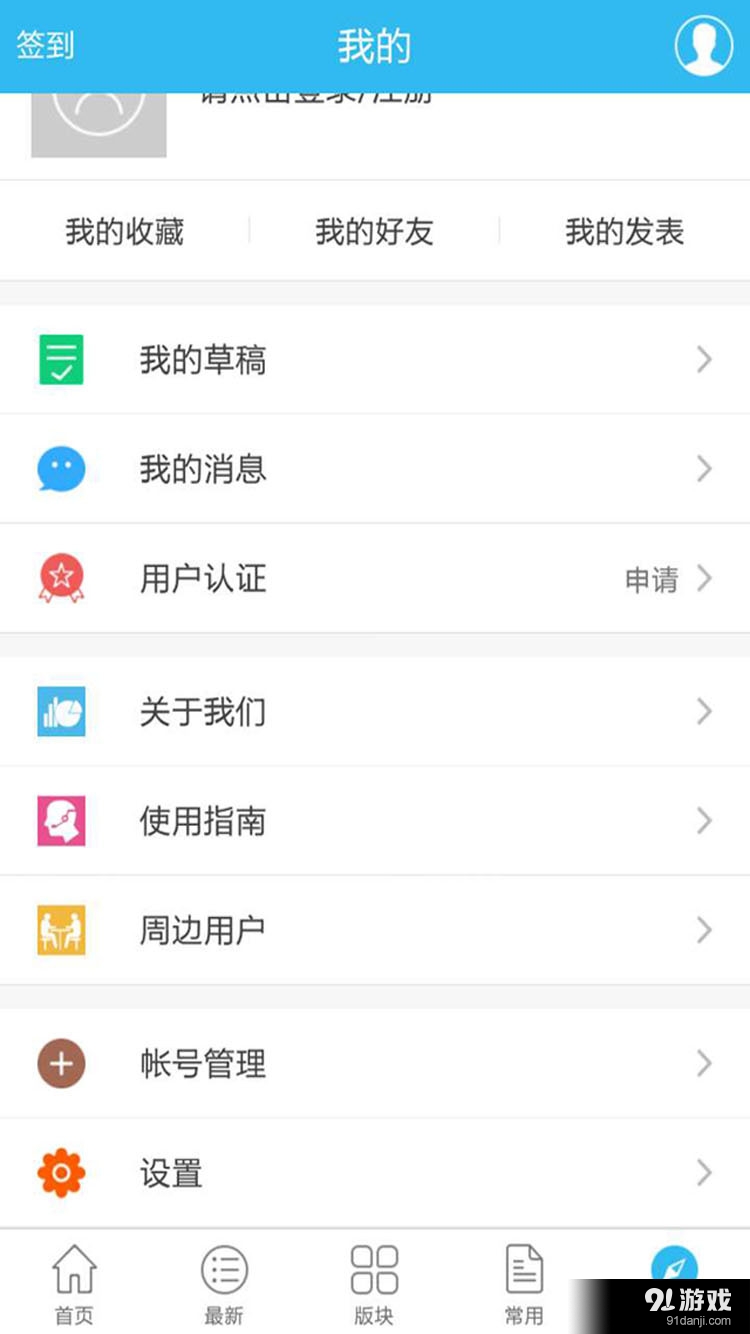Select the blue chat bubble 我的消息 icon
The height and width of the screenshot is (1334, 750).
point(61,468)
